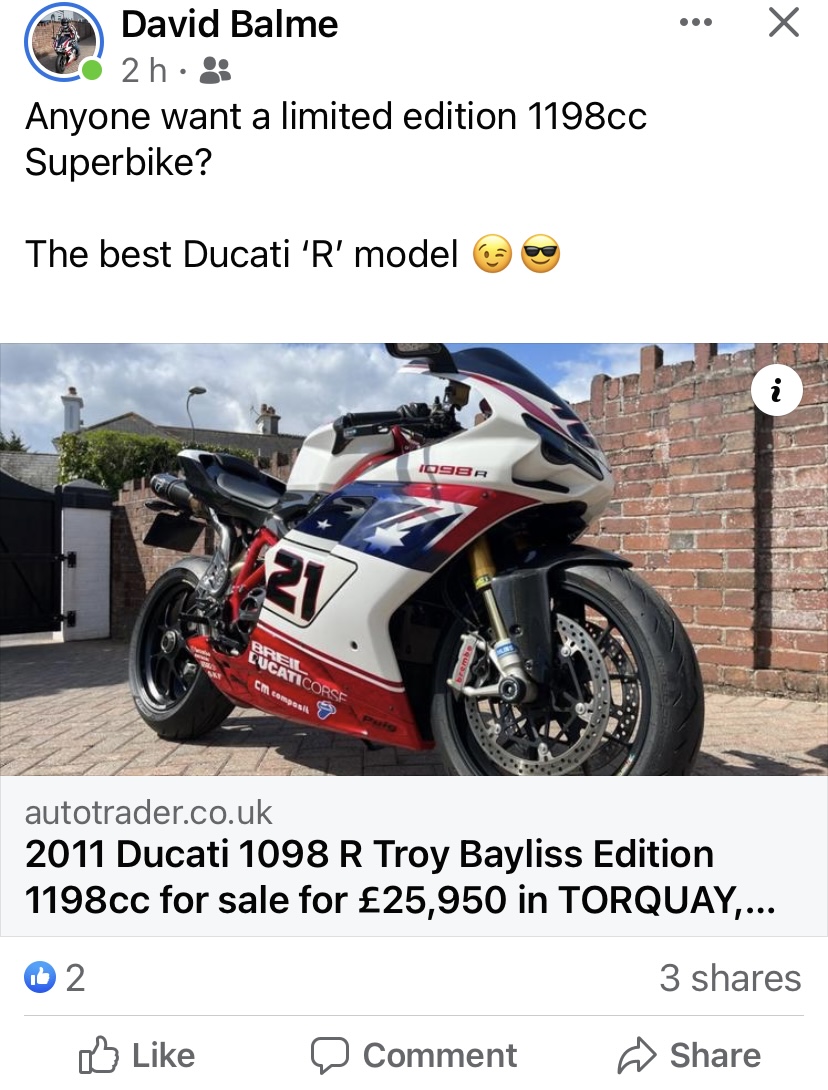Dismiss the post with the X icon
The image size is (828, 1090).
(784, 22)
